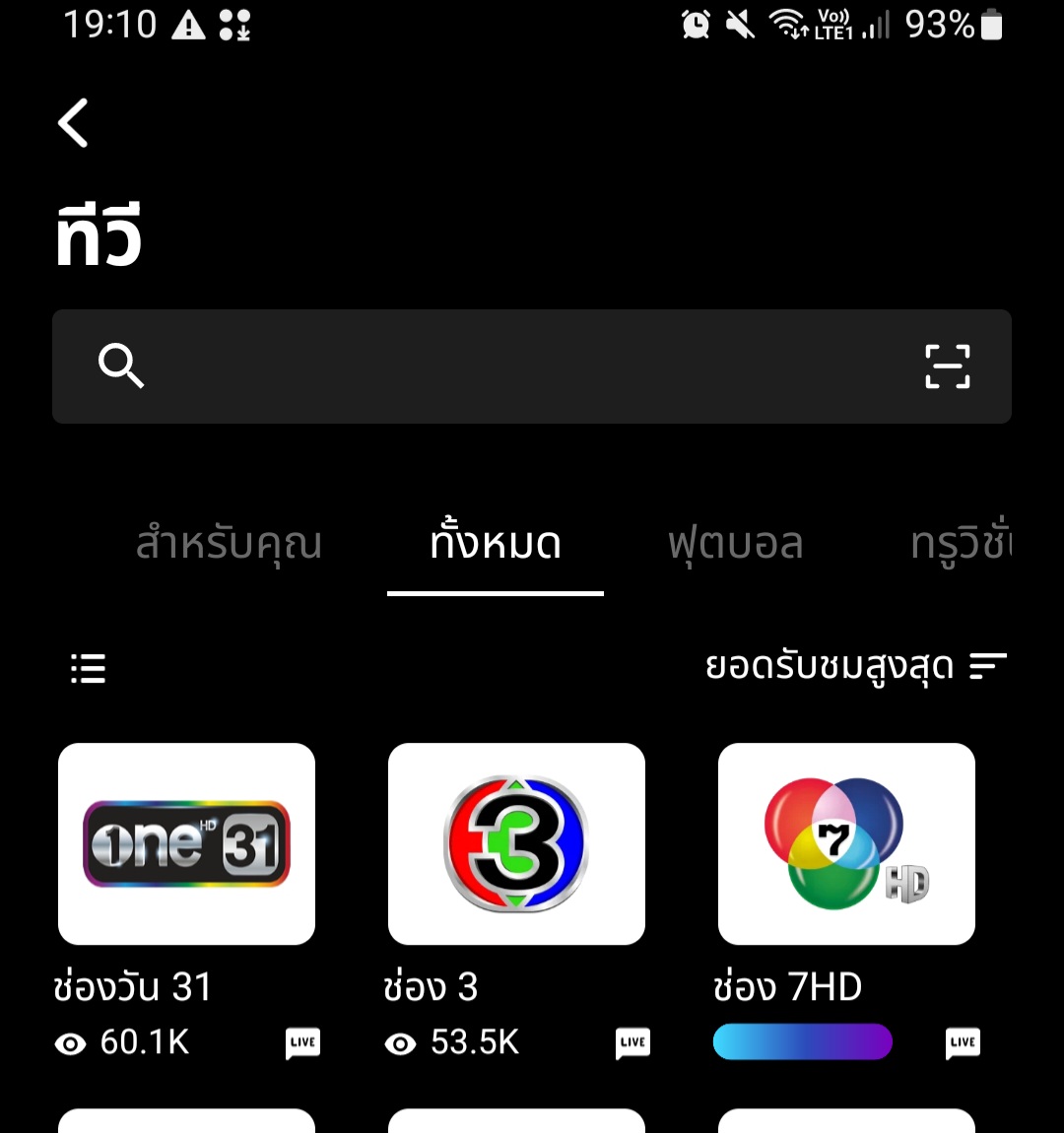Image resolution: width=1064 pixels, height=1133 pixels.
Task: Toggle the list view layout icon
Action: 89,668
